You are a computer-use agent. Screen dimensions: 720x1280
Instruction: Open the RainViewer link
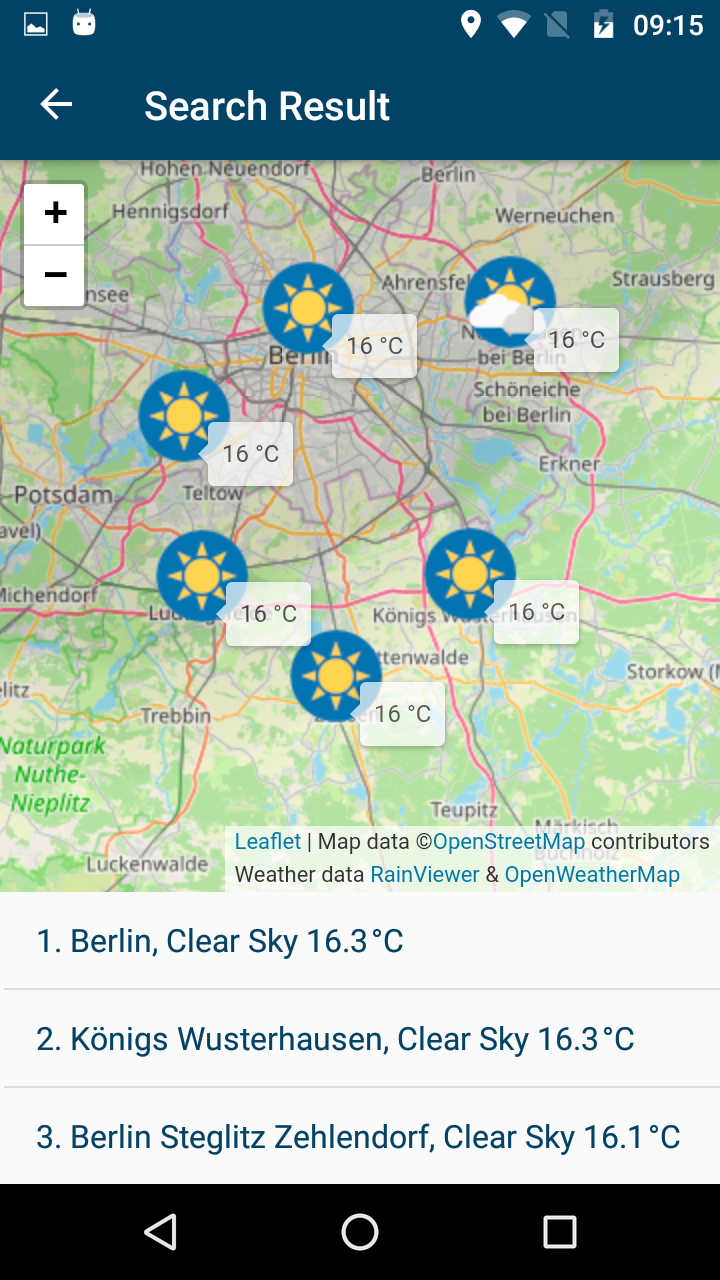424,875
